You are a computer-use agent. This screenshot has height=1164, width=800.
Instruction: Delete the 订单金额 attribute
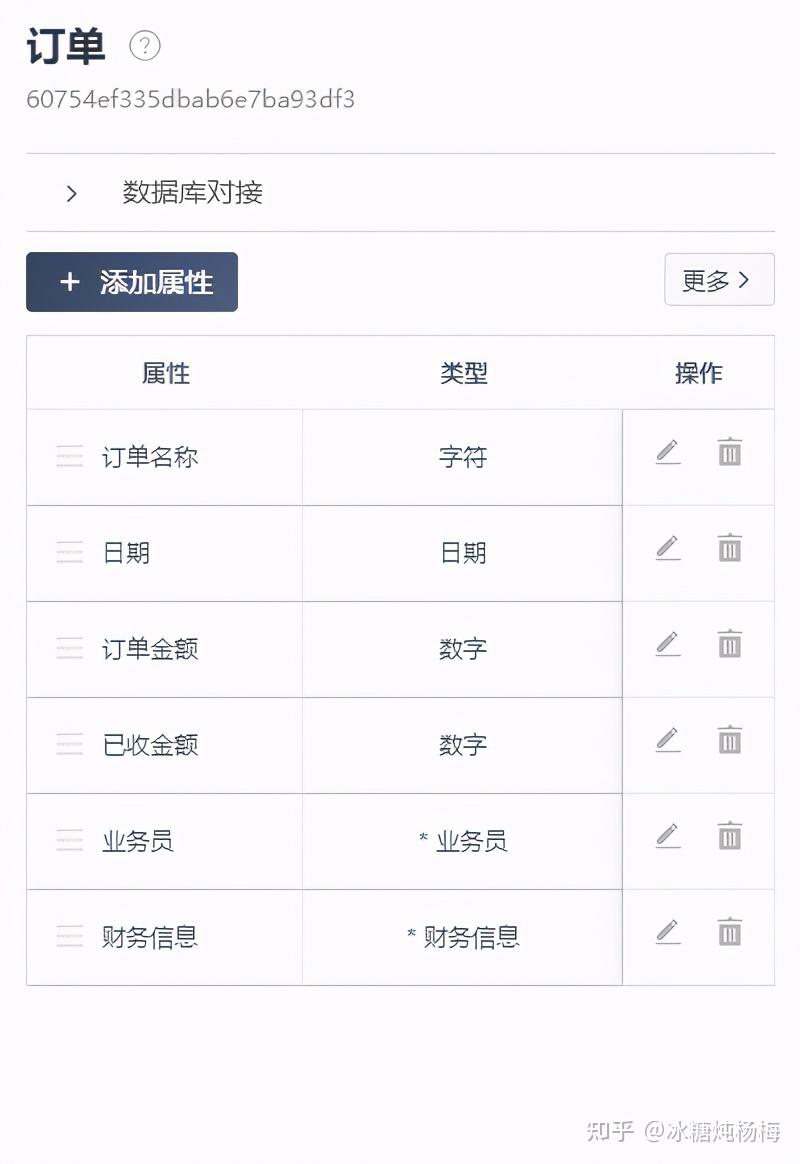click(x=729, y=644)
